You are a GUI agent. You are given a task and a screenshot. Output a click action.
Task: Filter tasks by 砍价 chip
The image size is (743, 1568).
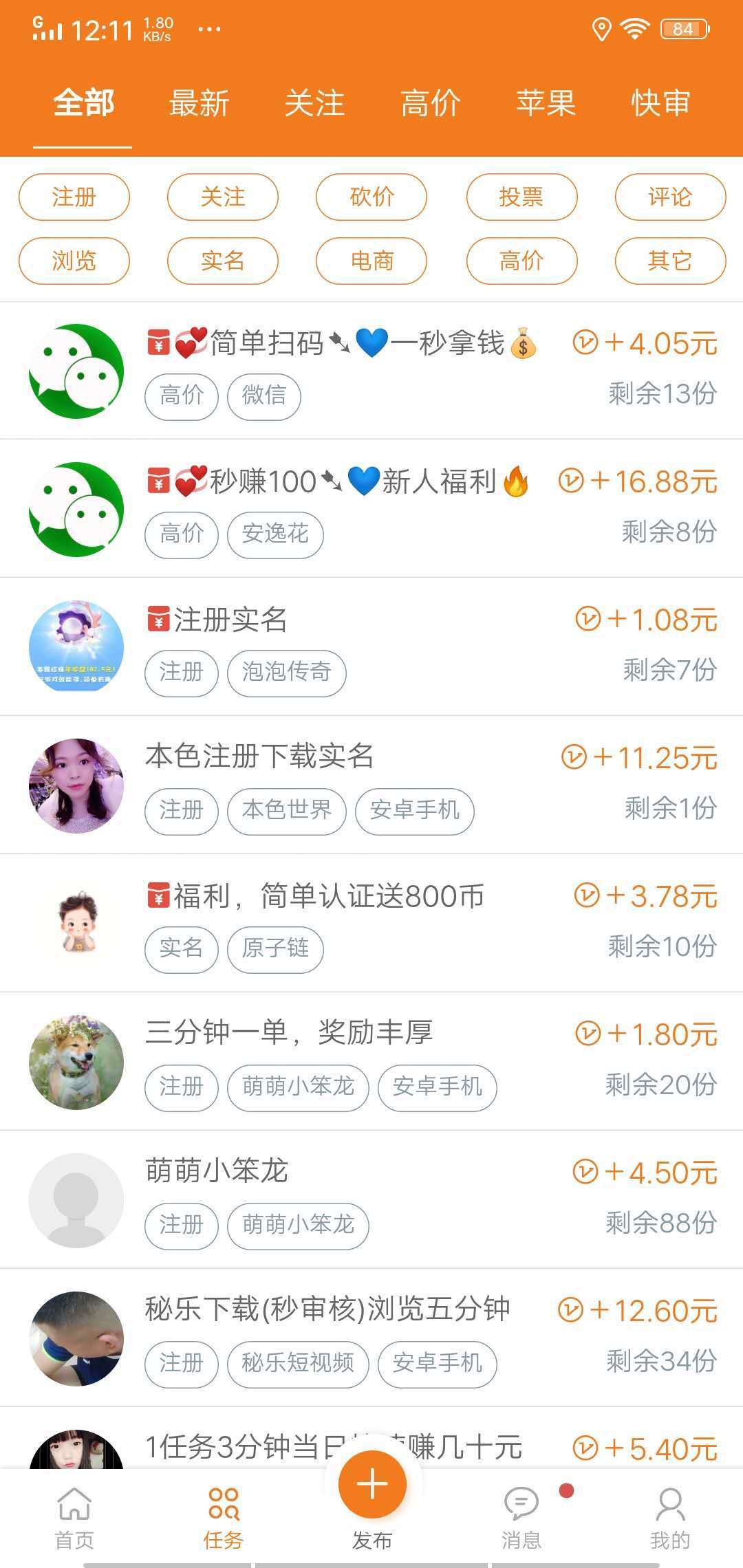[x=371, y=197]
